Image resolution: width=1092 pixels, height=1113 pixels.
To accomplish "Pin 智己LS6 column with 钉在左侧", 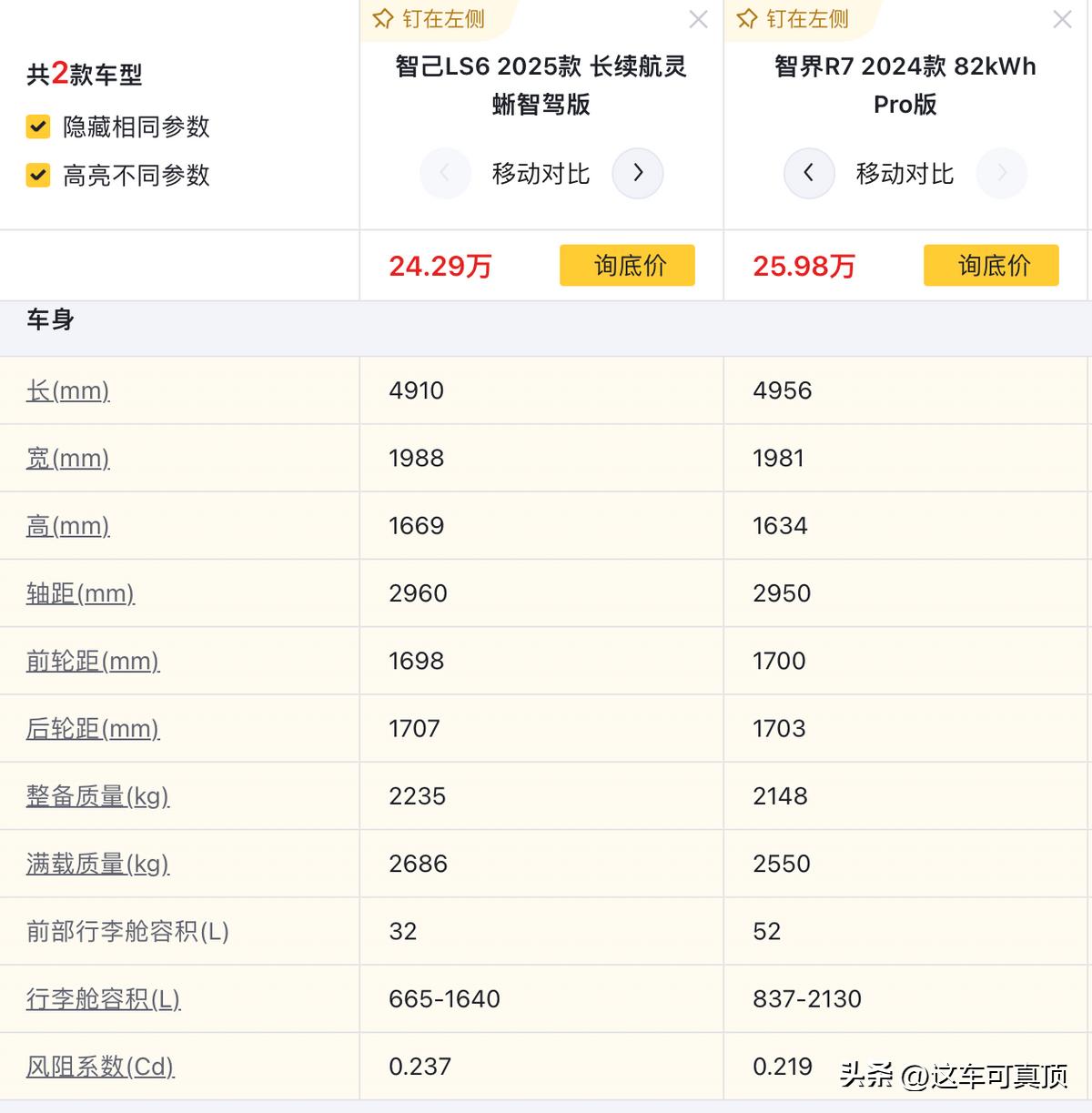I will tap(430, 19).
